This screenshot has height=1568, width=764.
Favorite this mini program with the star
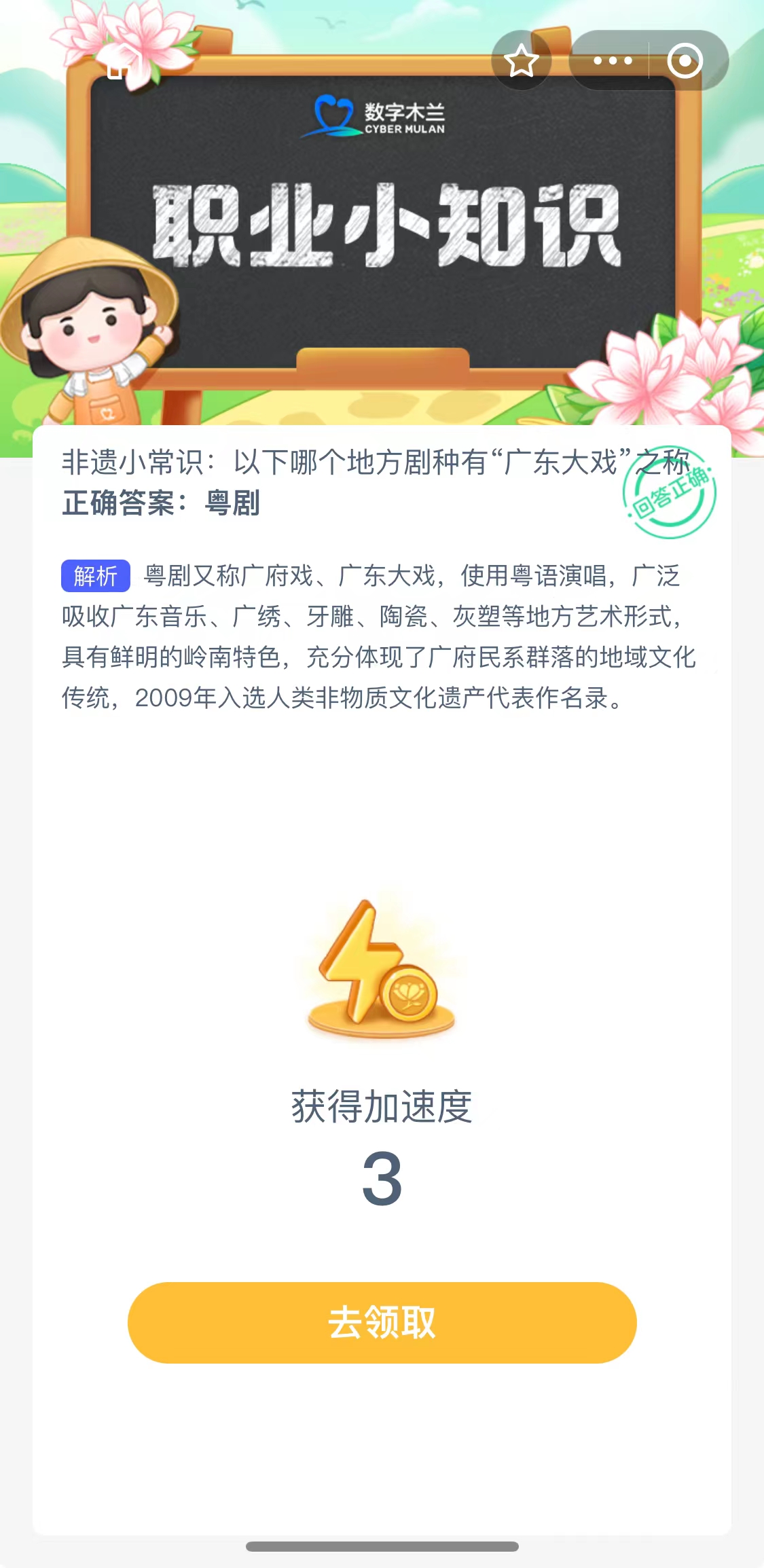pos(522,61)
